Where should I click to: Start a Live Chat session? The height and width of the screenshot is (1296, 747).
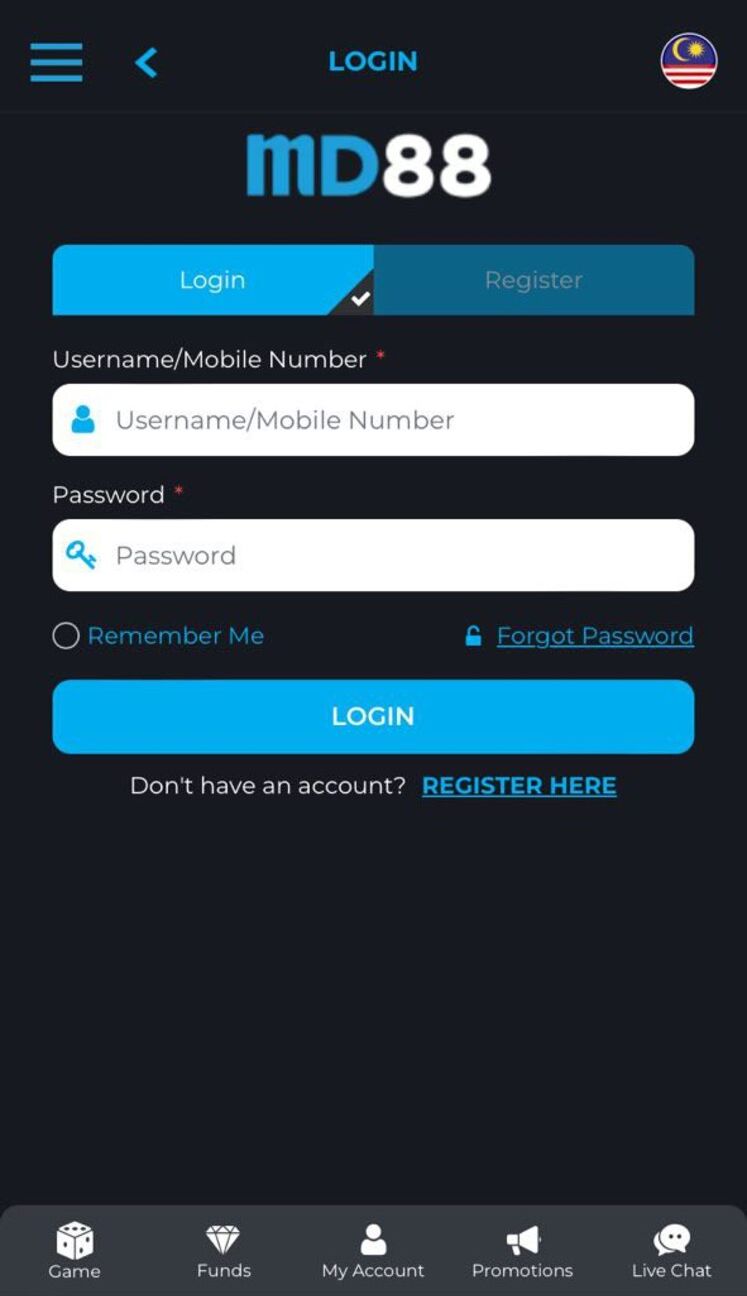click(x=671, y=1250)
